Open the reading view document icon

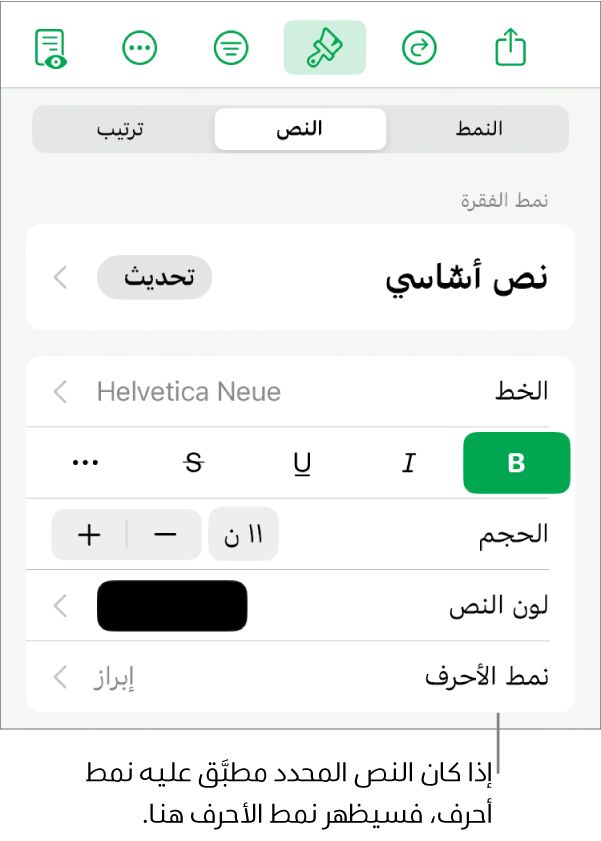[x=49, y=48]
